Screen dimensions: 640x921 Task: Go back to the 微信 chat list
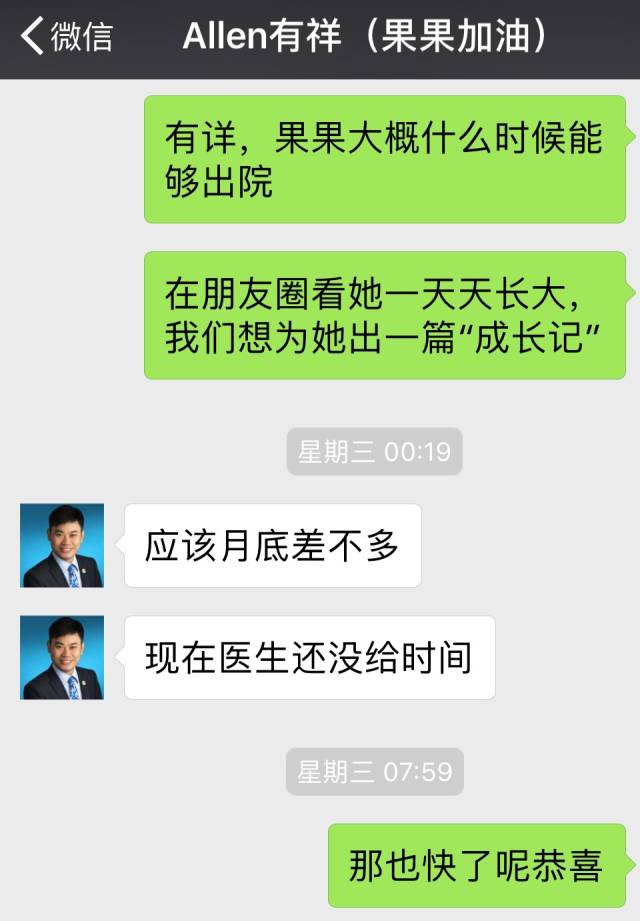tap(66, 37)
